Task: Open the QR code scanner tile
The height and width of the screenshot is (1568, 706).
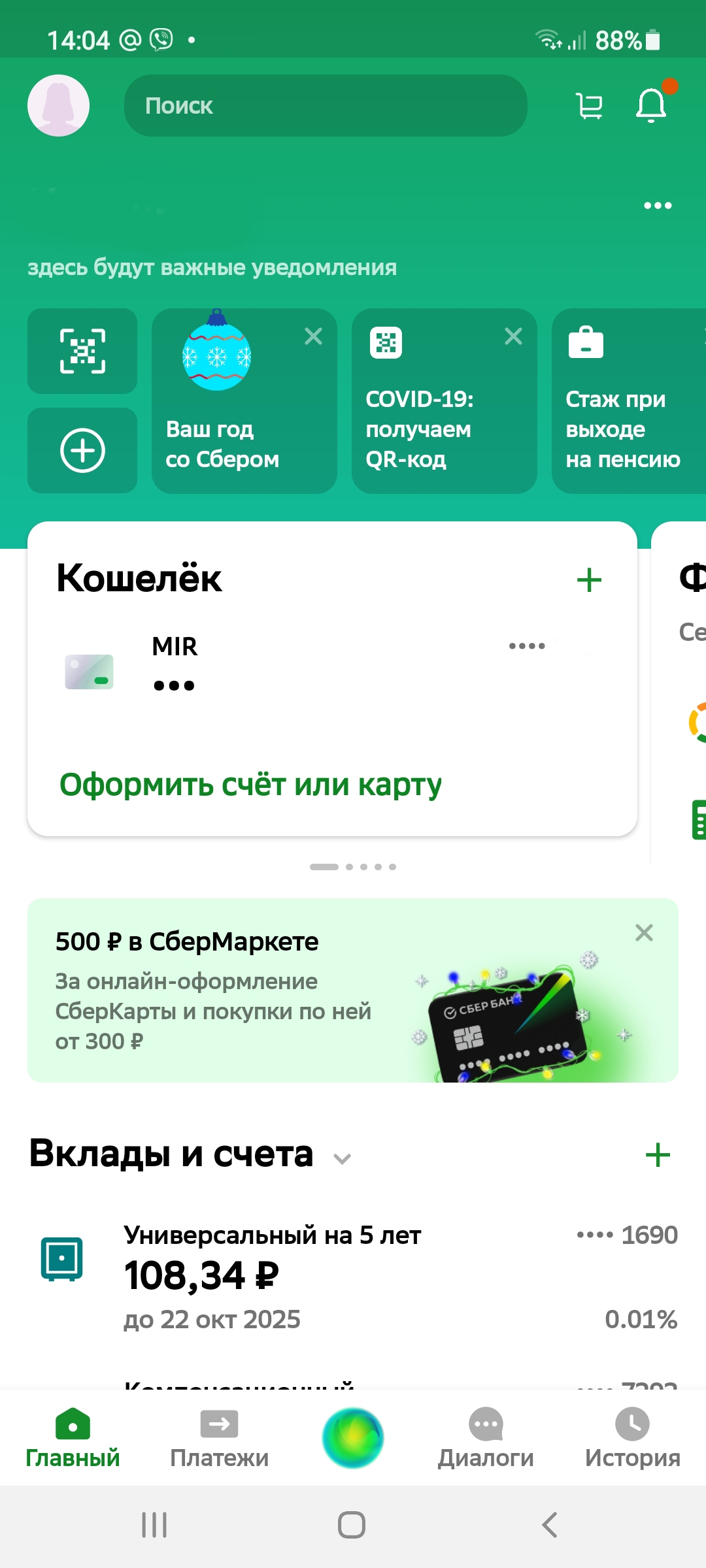Action: [82, 351]
